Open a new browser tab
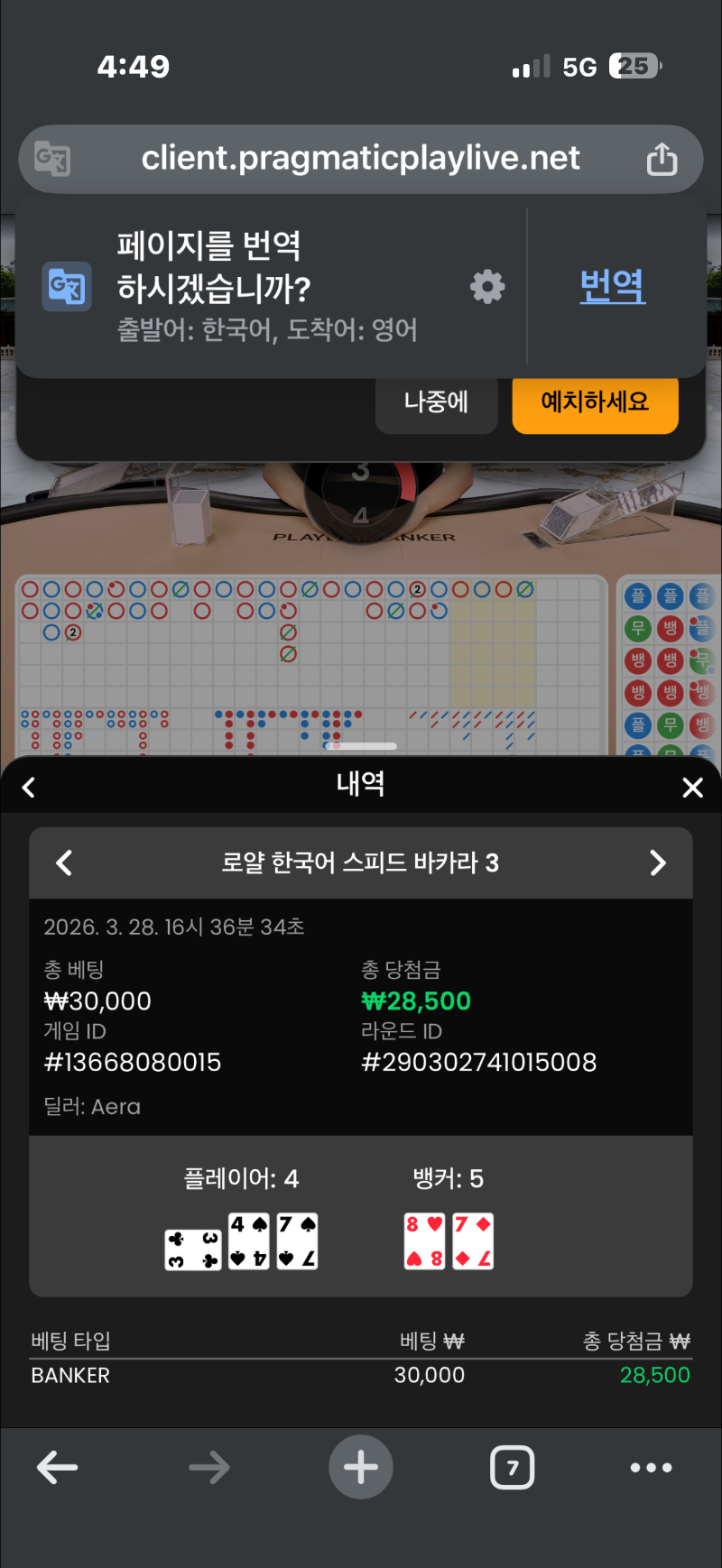Screen dimensions: 722x1568 [x=360, y=1468]
